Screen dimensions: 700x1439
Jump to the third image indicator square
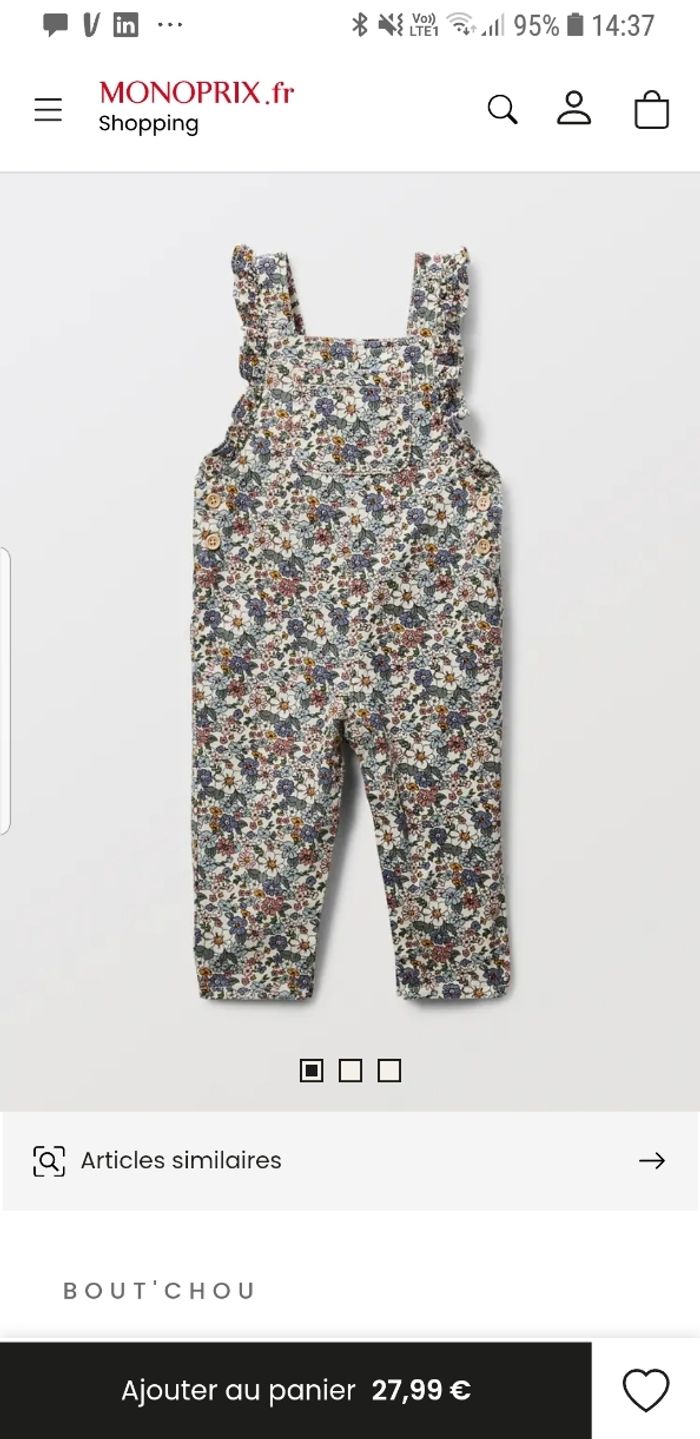coord(389,1070)
